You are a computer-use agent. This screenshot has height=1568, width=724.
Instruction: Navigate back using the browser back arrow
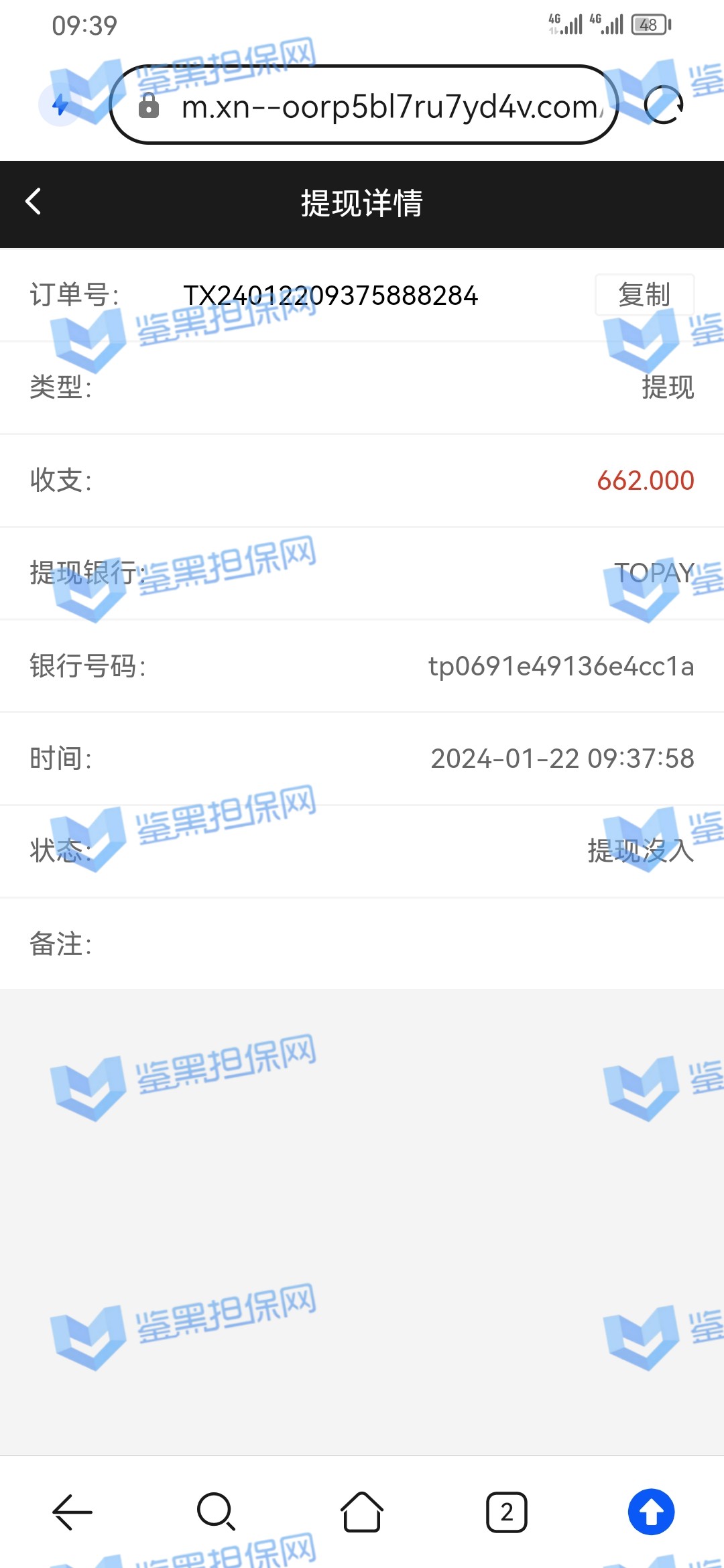click(72, 1512)
